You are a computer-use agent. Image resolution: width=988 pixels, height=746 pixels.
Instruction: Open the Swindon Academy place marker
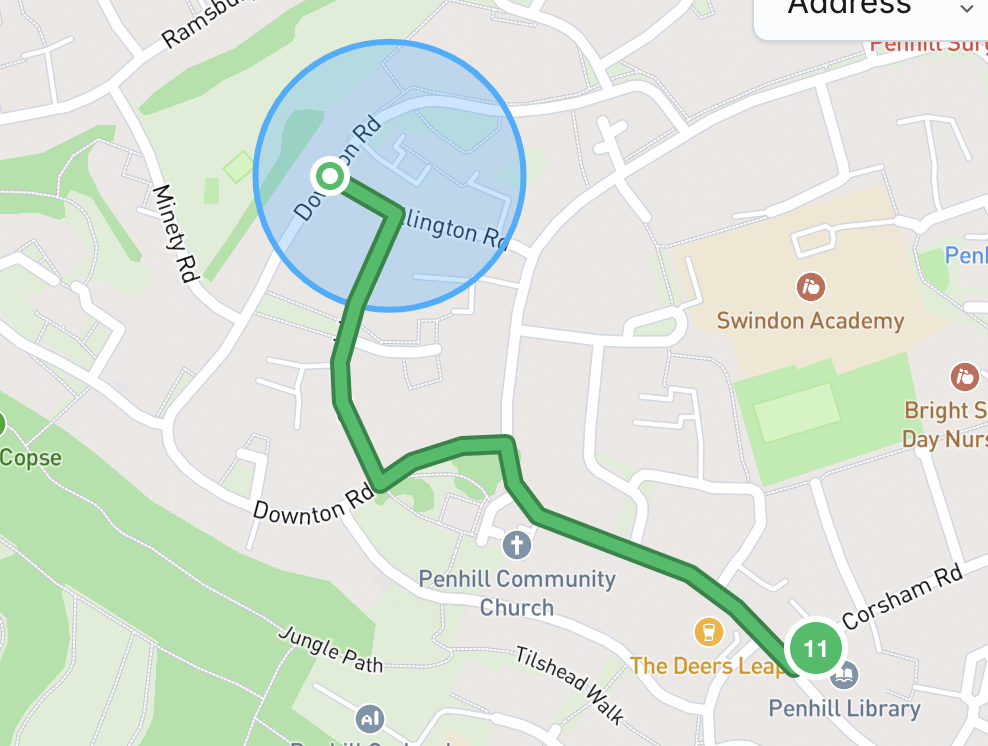[810, 288]
